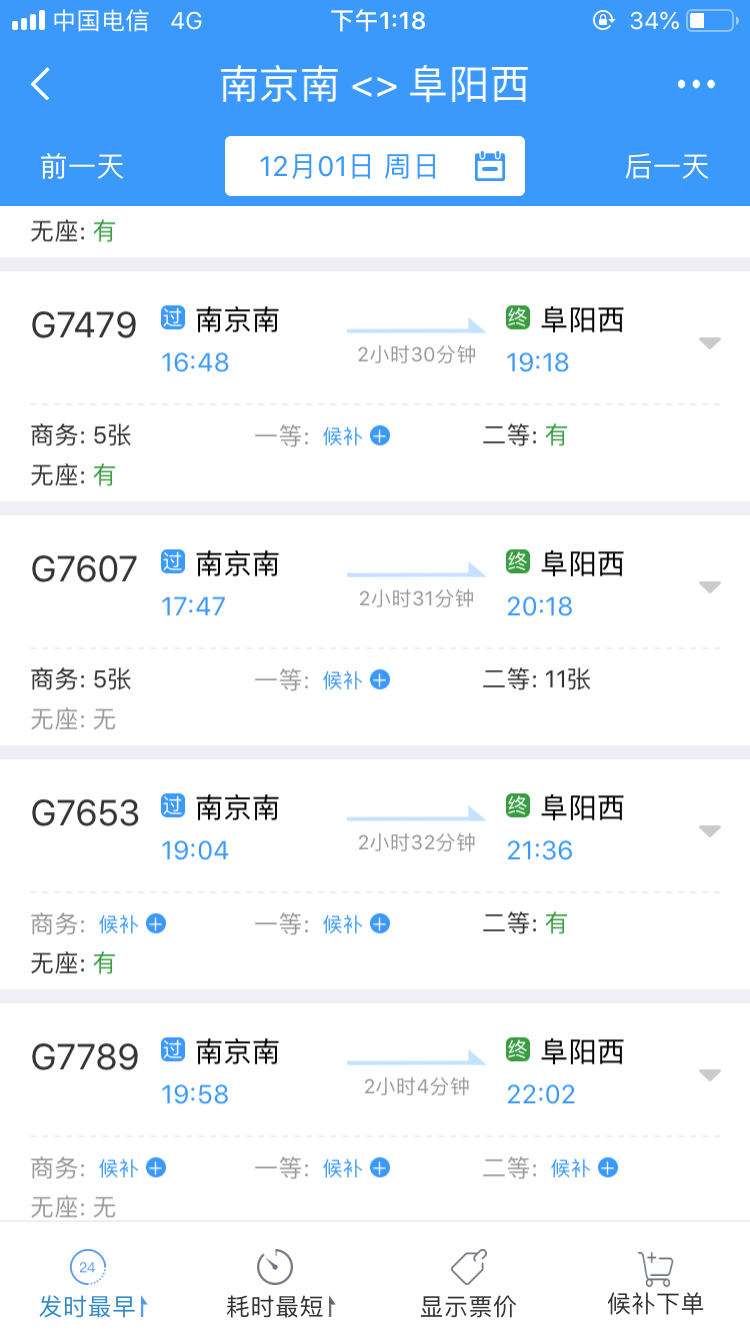Viewport: 750px width, 1334px height.
Task: Sort by earliest departure (发时最早)
Action: 93,1284
